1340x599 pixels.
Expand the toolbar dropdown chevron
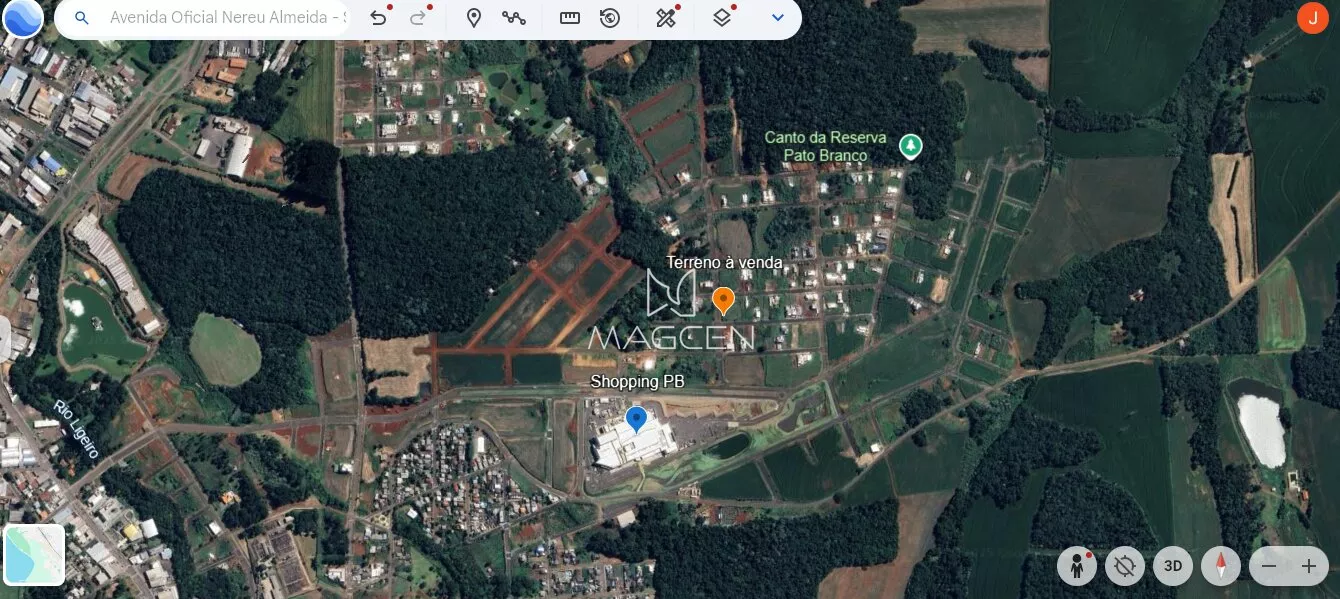[778, 18]
